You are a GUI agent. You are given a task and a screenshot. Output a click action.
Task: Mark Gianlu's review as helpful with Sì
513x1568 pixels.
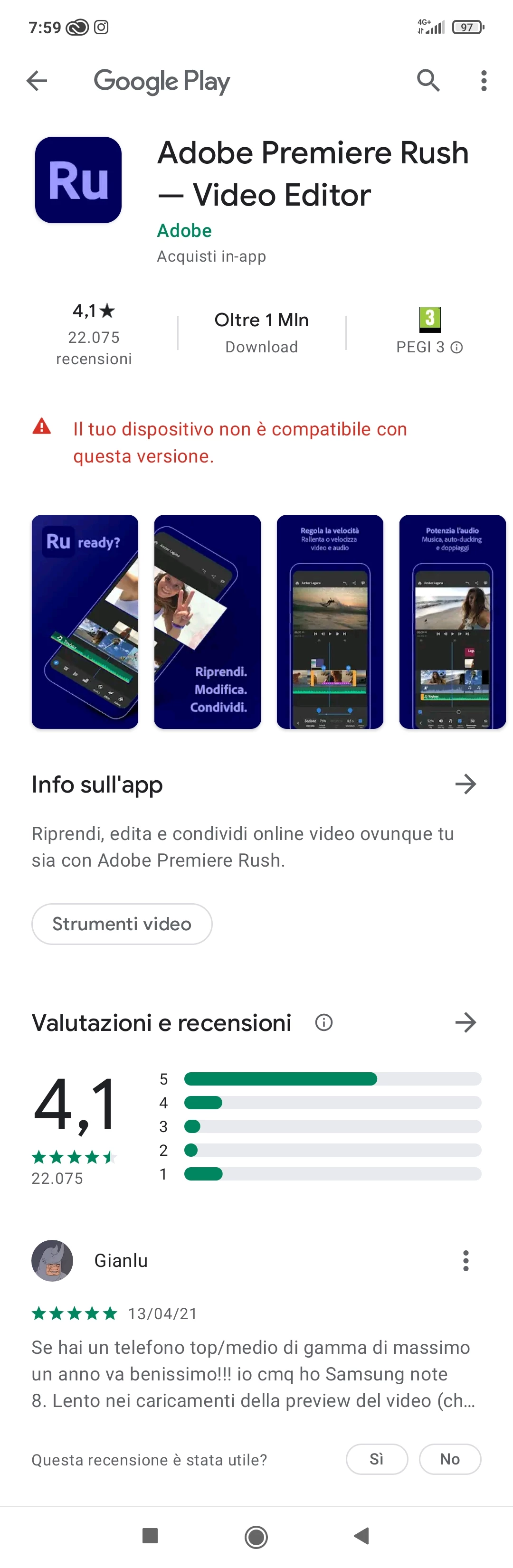pyautogui.click(x=377, y=1459)
